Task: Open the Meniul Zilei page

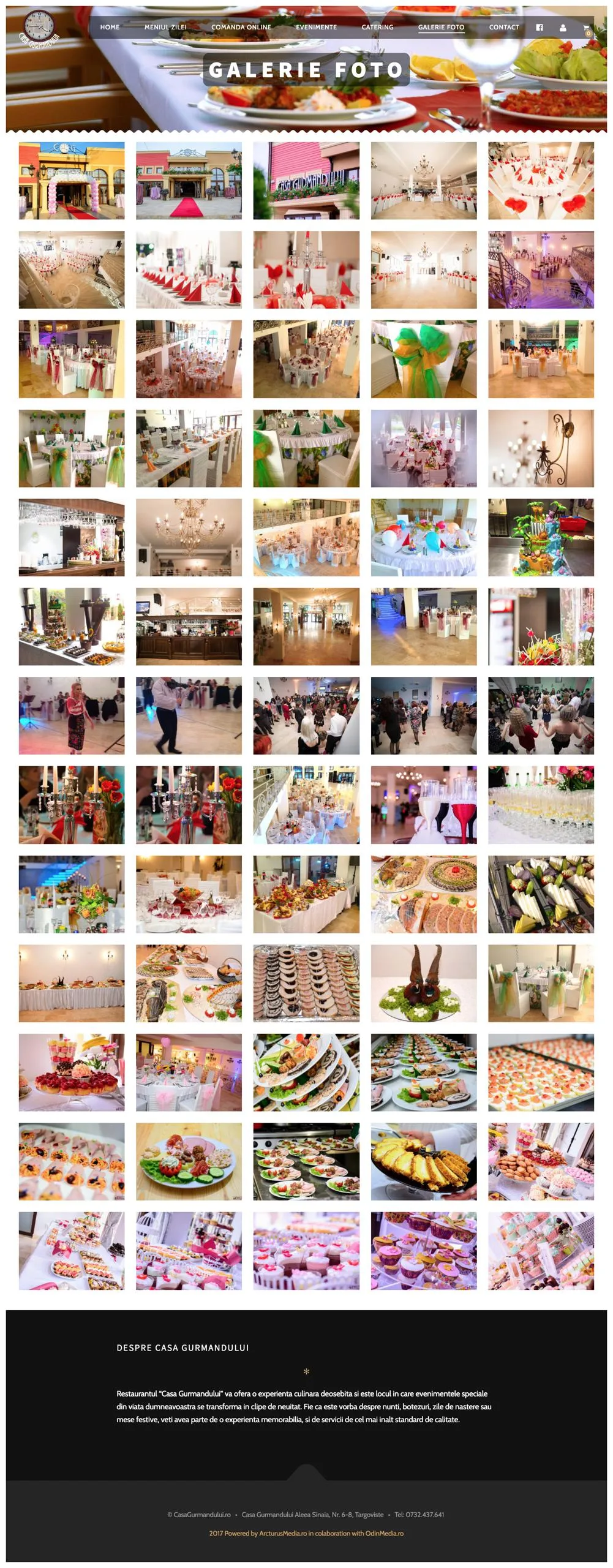Action: [x=165, y=27]
